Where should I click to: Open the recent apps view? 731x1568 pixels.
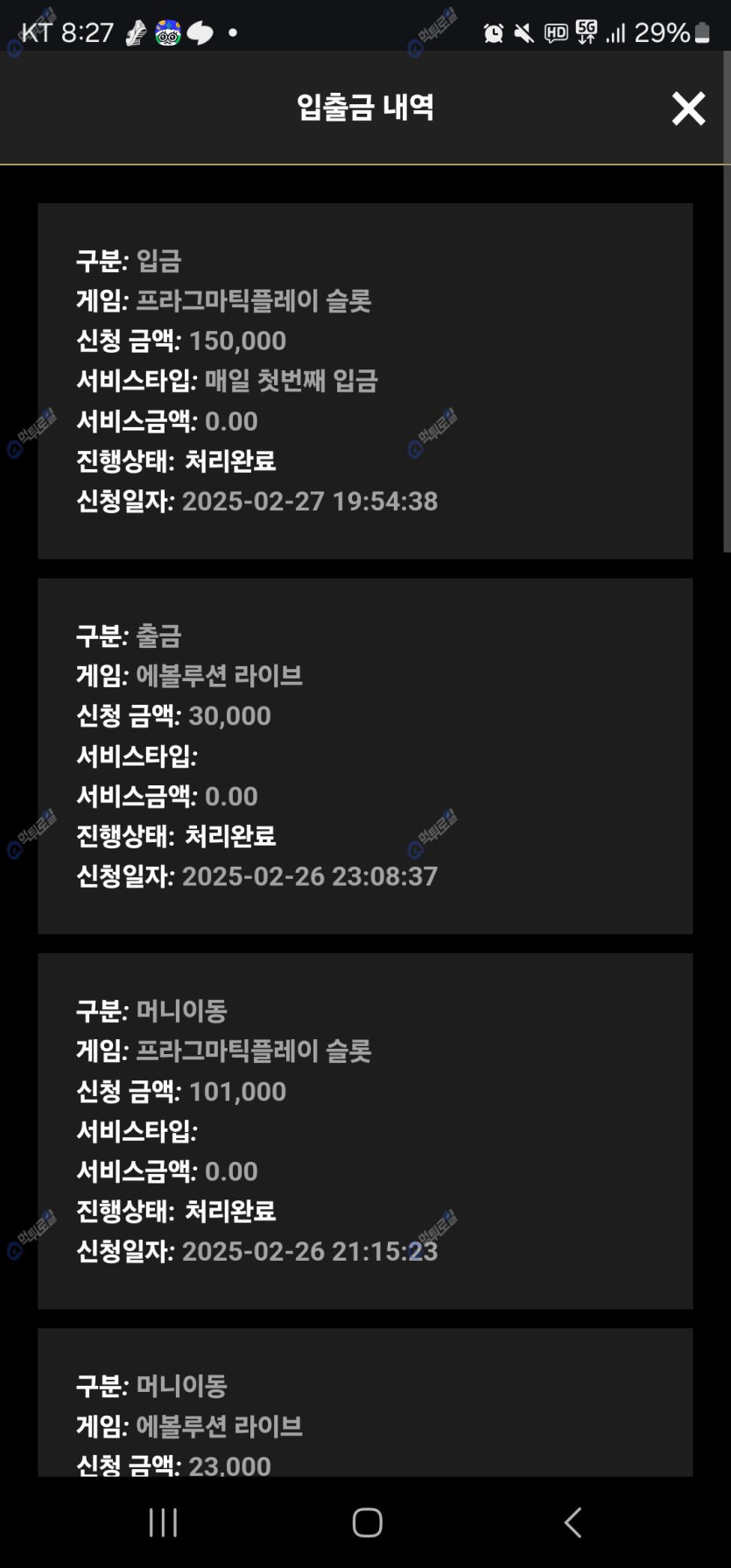click(163, 1522)
